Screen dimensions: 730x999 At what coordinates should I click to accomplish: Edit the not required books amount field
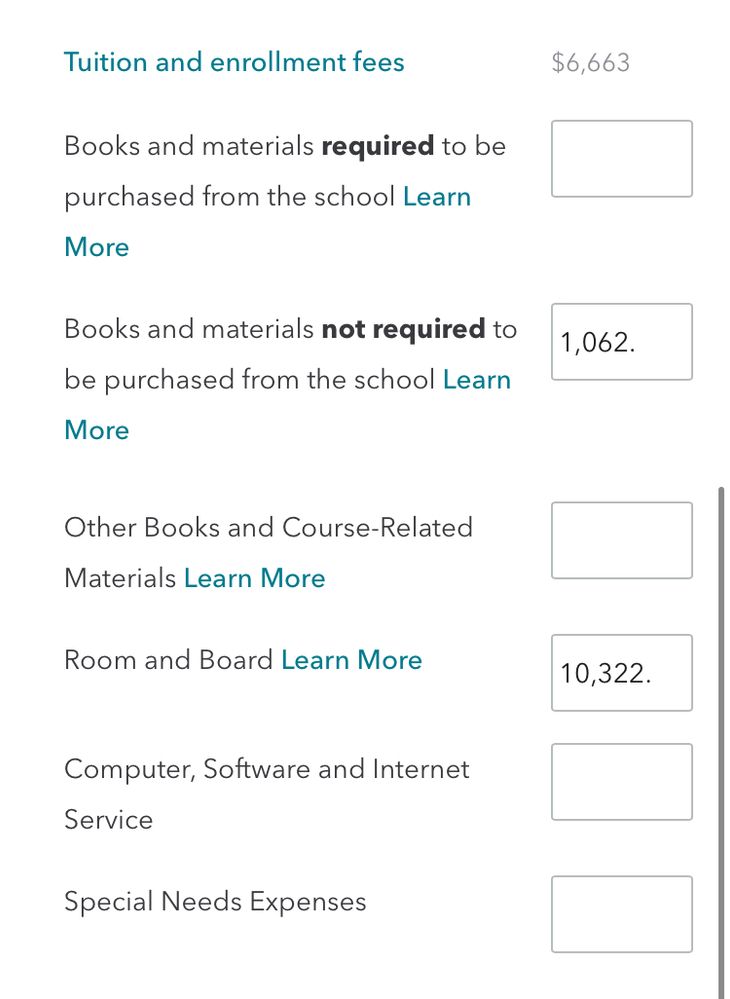(621, 342)
